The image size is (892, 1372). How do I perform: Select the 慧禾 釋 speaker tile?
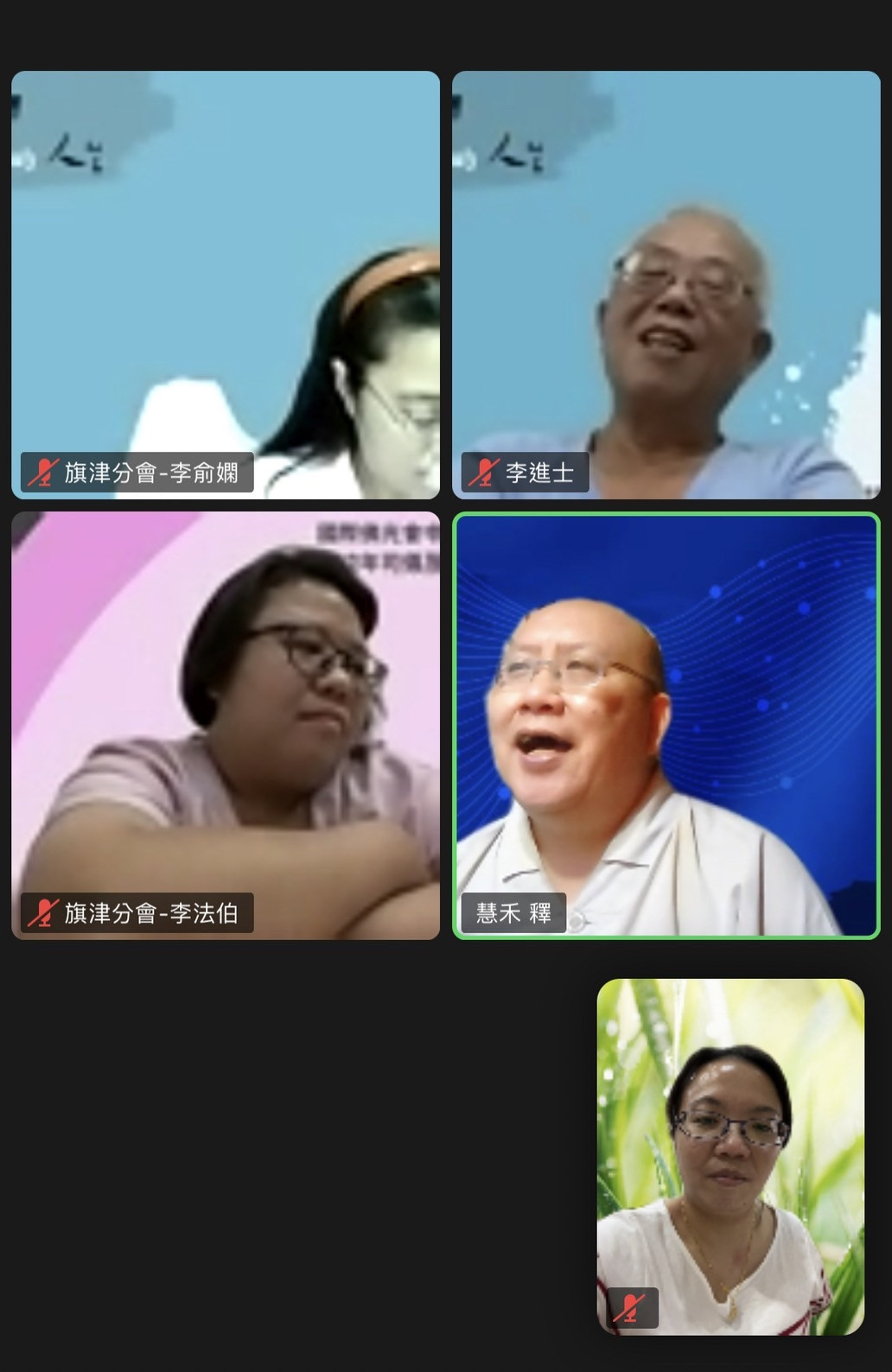pyautogui.click(x=666, y=726)
